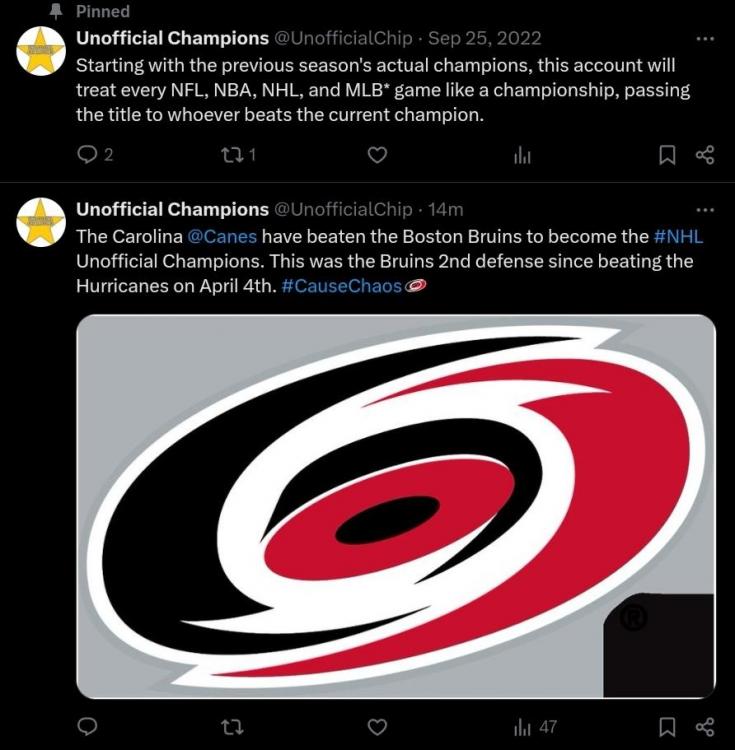Viewport: 735px width, 750px height.
Task: Open the @Canes mention link
Action: pyautogui.click(x=222, y=237)
